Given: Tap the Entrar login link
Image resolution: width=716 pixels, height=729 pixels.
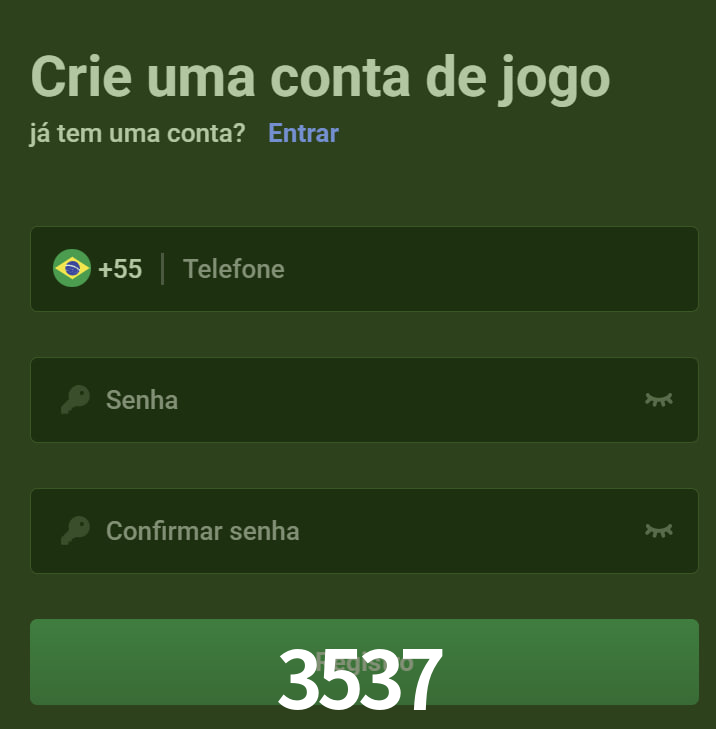Looking at the screenshot, I should 303,133.
